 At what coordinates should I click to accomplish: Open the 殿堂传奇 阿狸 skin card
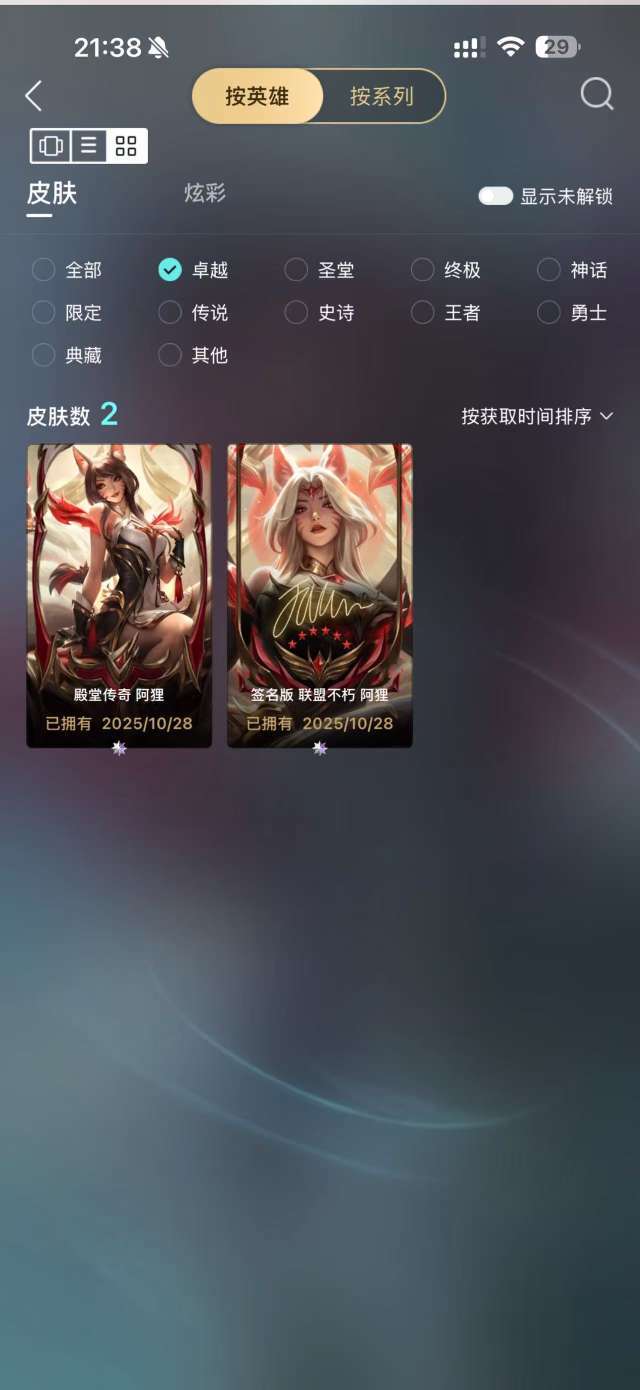coord(119,595)
